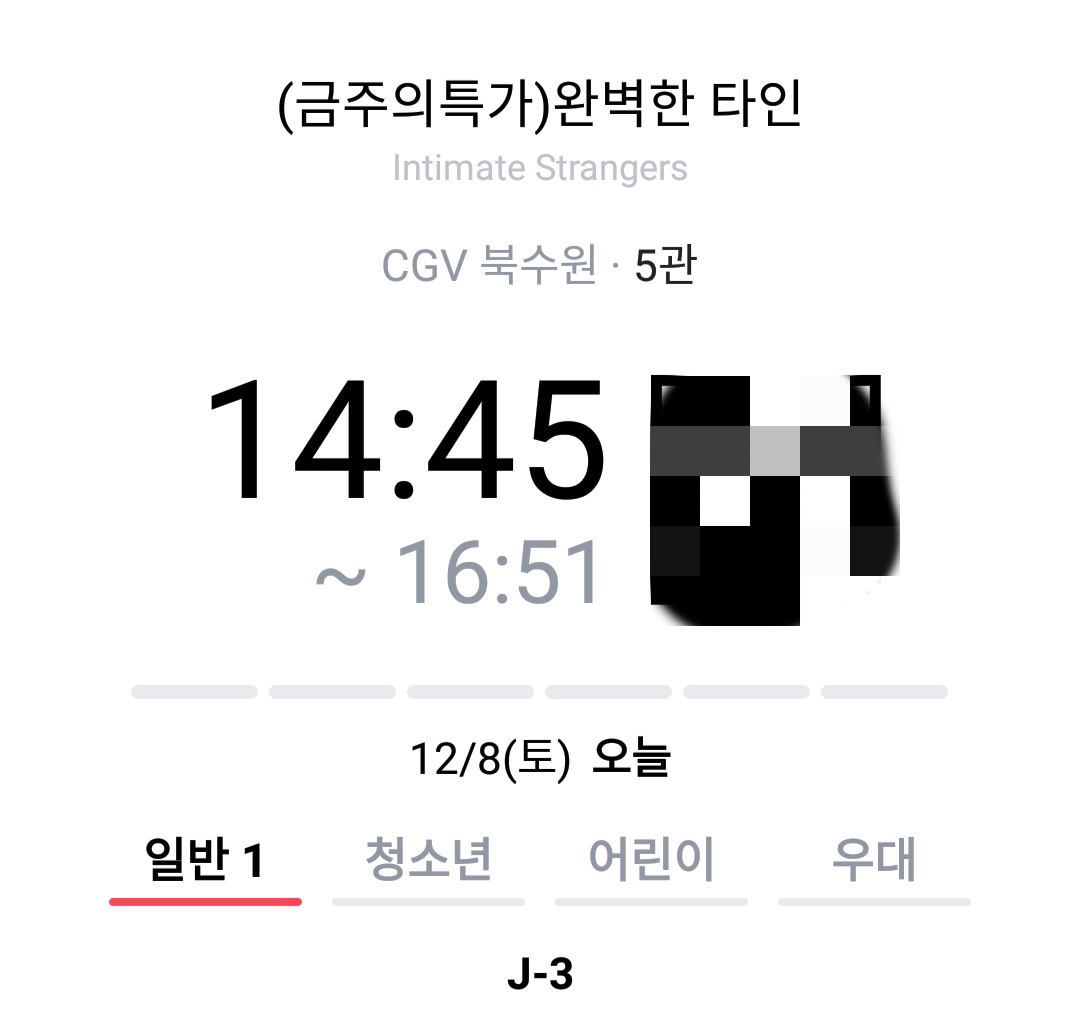Select the 일반 ticket type tab
The width and height of the screenshot is (1080, 1026).
point(205,861)
